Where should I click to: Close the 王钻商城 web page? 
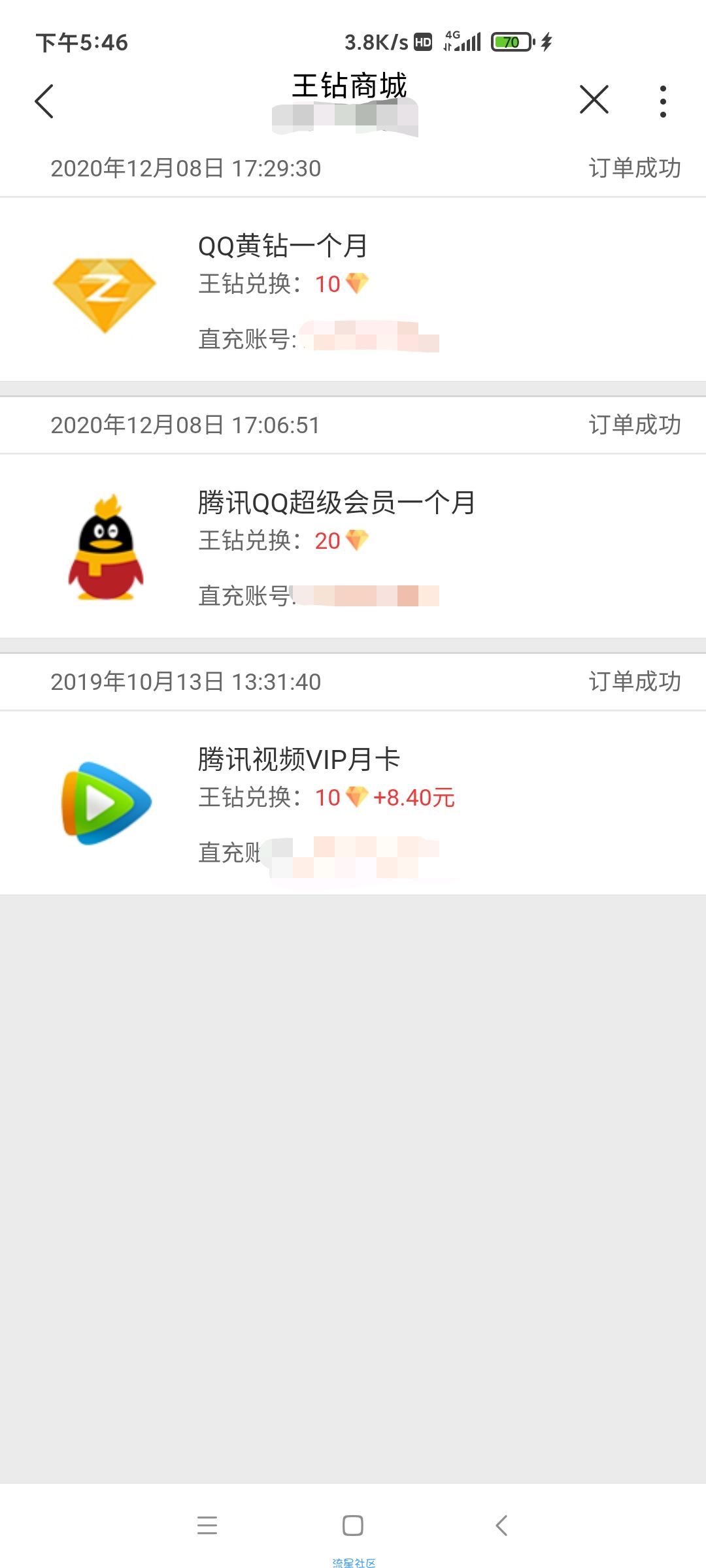point(594,100)
